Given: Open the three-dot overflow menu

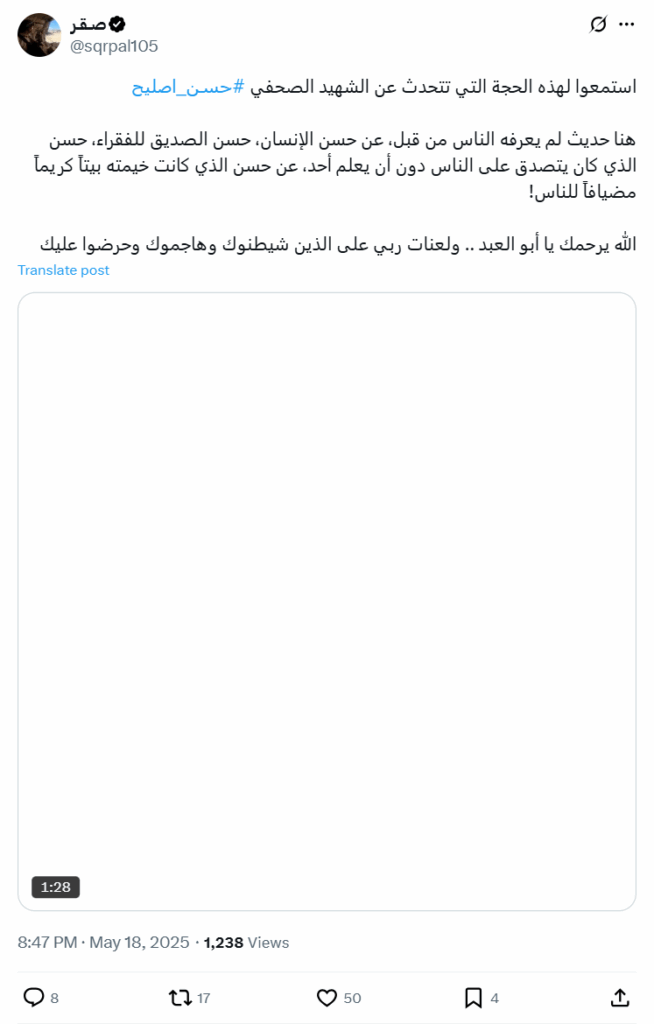Looking at the screenshot, I should click(627, 24).
